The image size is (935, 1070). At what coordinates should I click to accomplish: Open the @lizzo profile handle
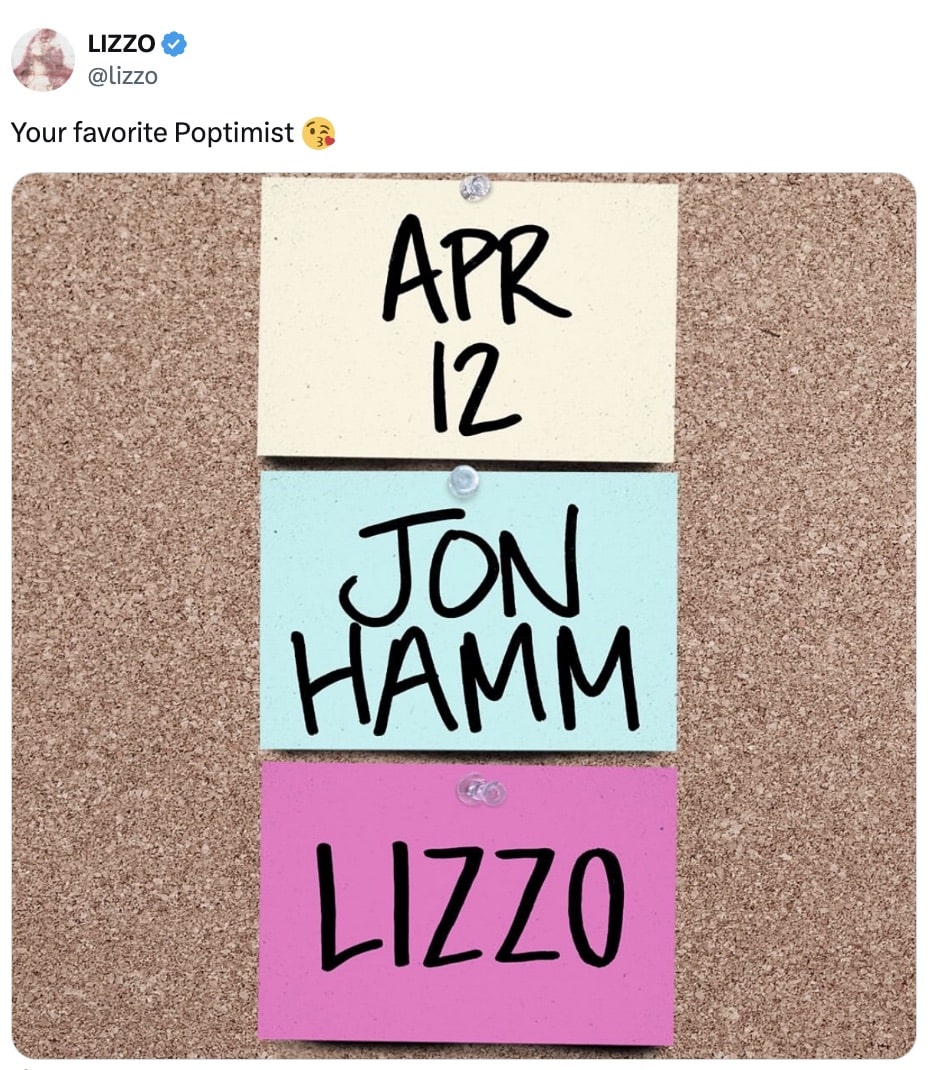122,76
